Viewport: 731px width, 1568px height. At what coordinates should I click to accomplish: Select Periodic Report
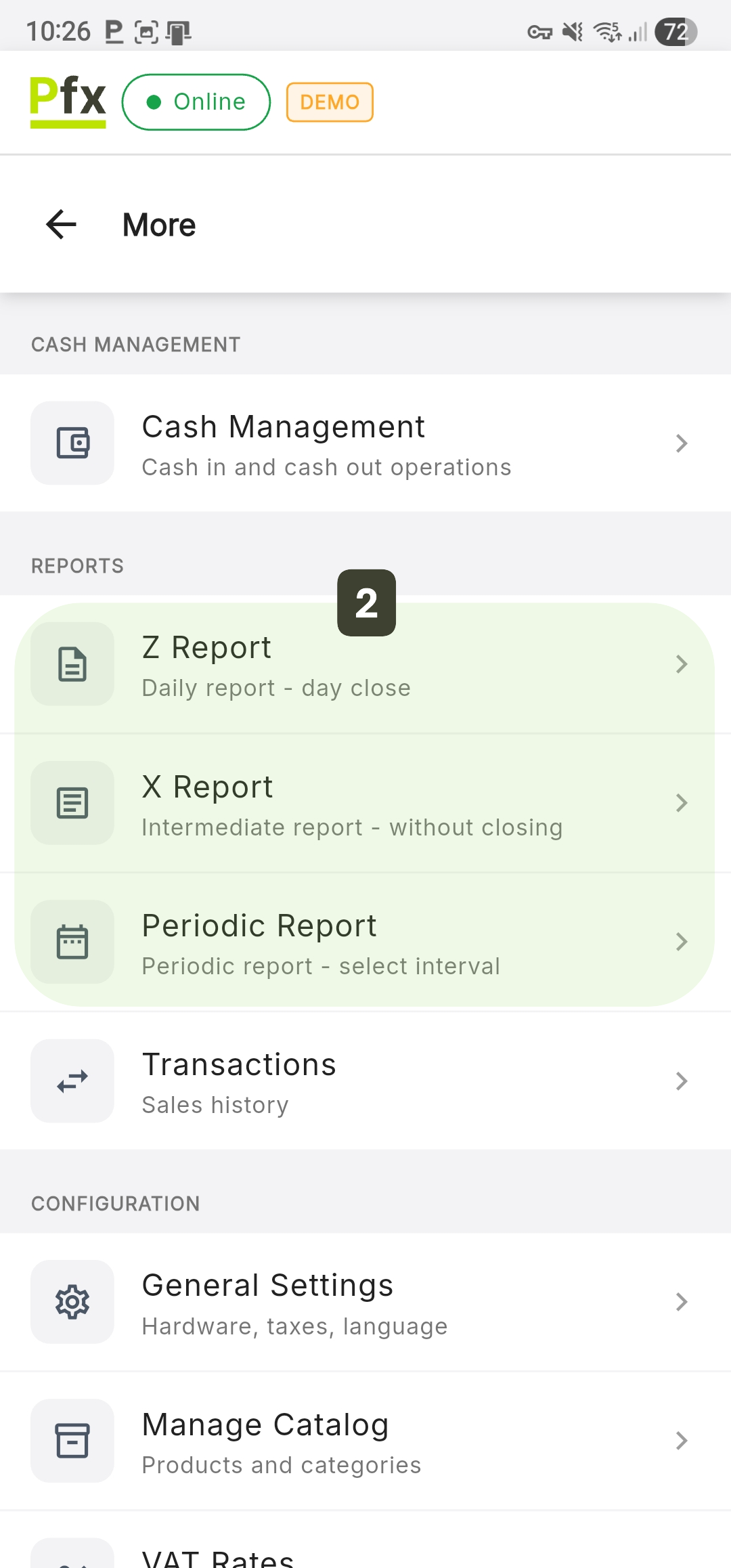click(x=364, y=942)
